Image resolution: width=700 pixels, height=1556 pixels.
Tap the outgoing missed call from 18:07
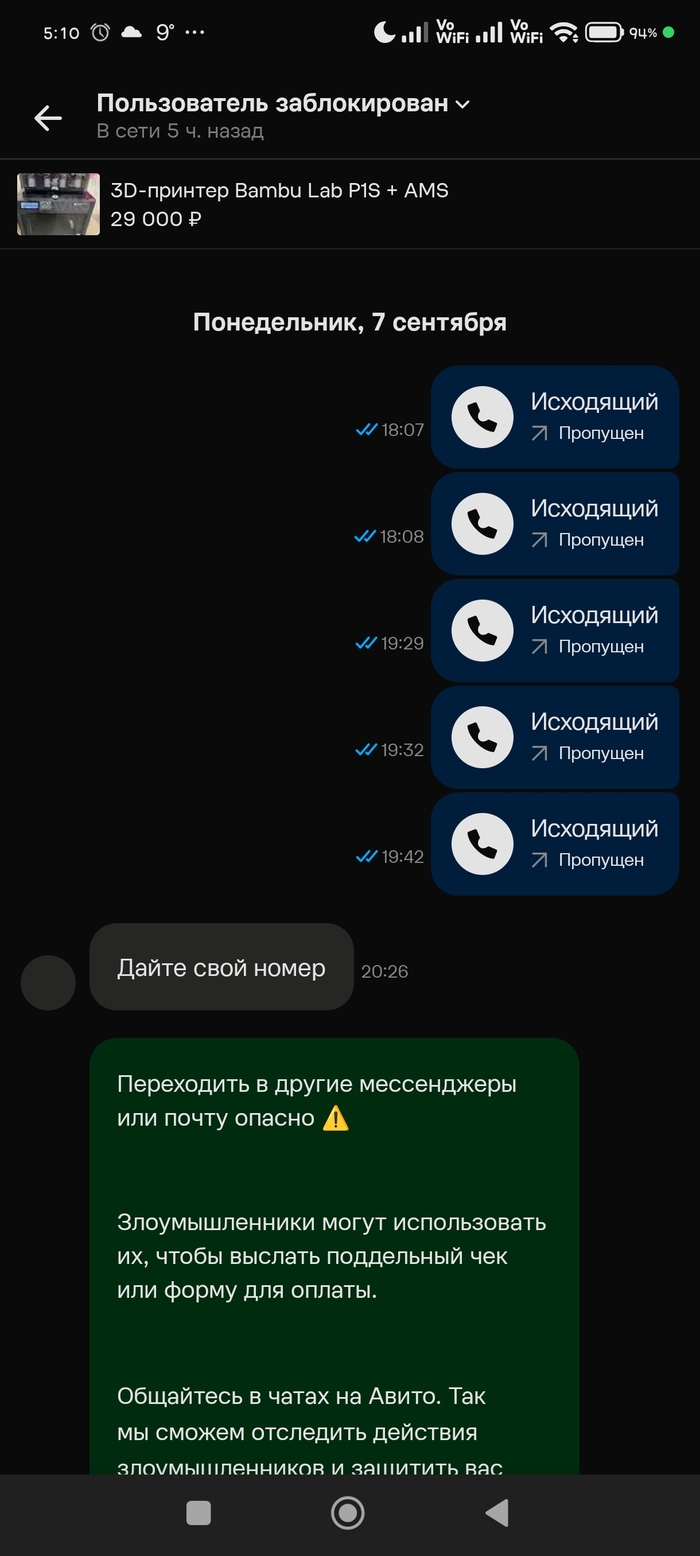coord(555,416)
